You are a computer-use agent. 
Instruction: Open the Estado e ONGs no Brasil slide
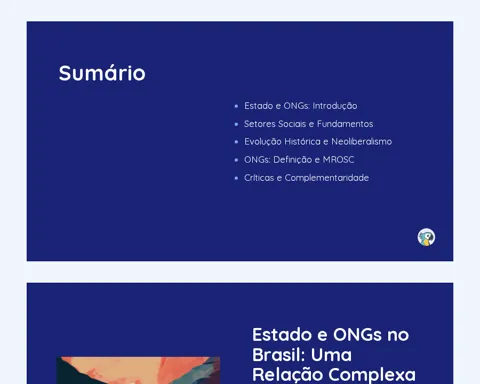click(240, 333)
